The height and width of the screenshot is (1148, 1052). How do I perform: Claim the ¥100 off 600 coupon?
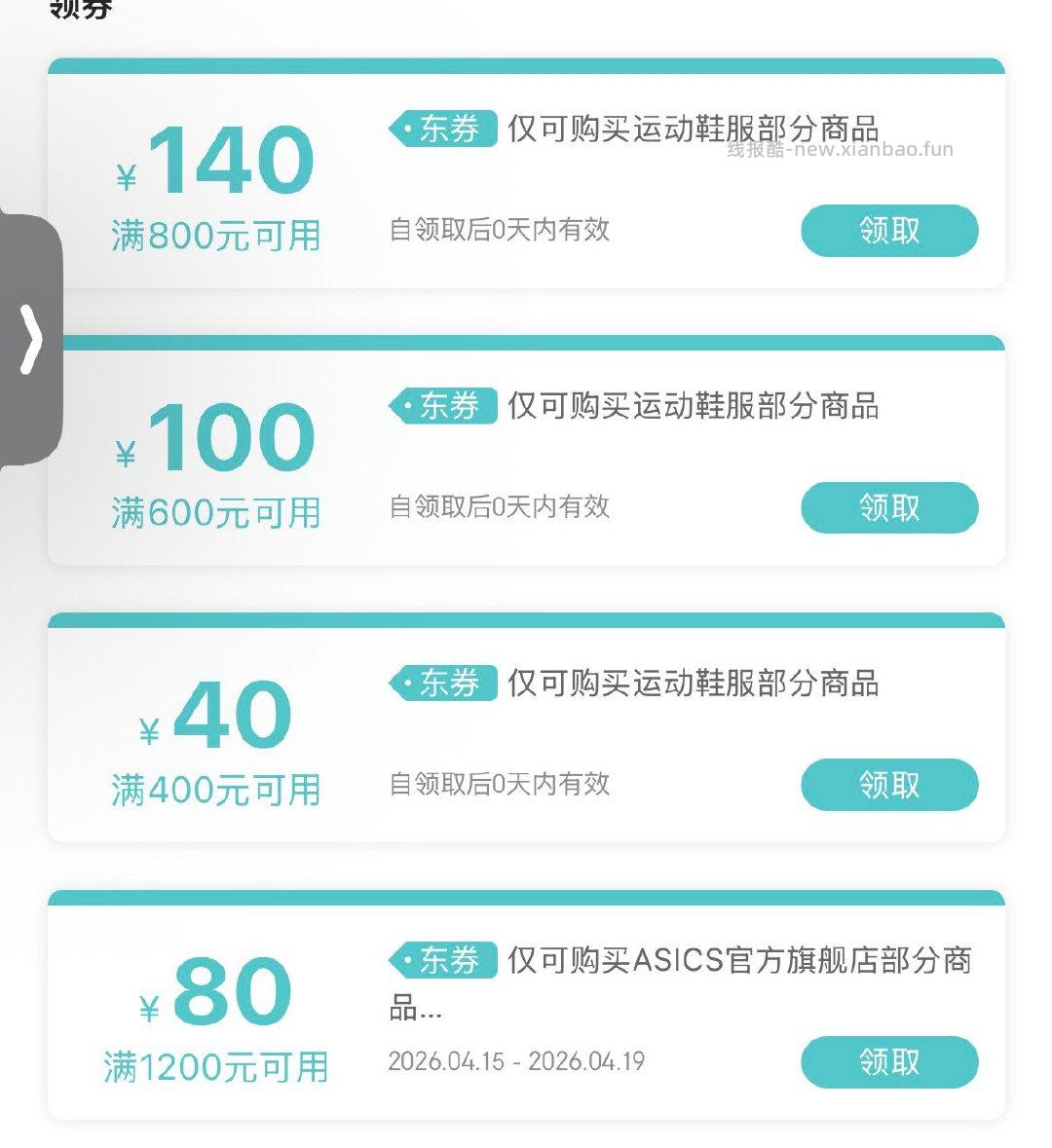coord(888,507)
